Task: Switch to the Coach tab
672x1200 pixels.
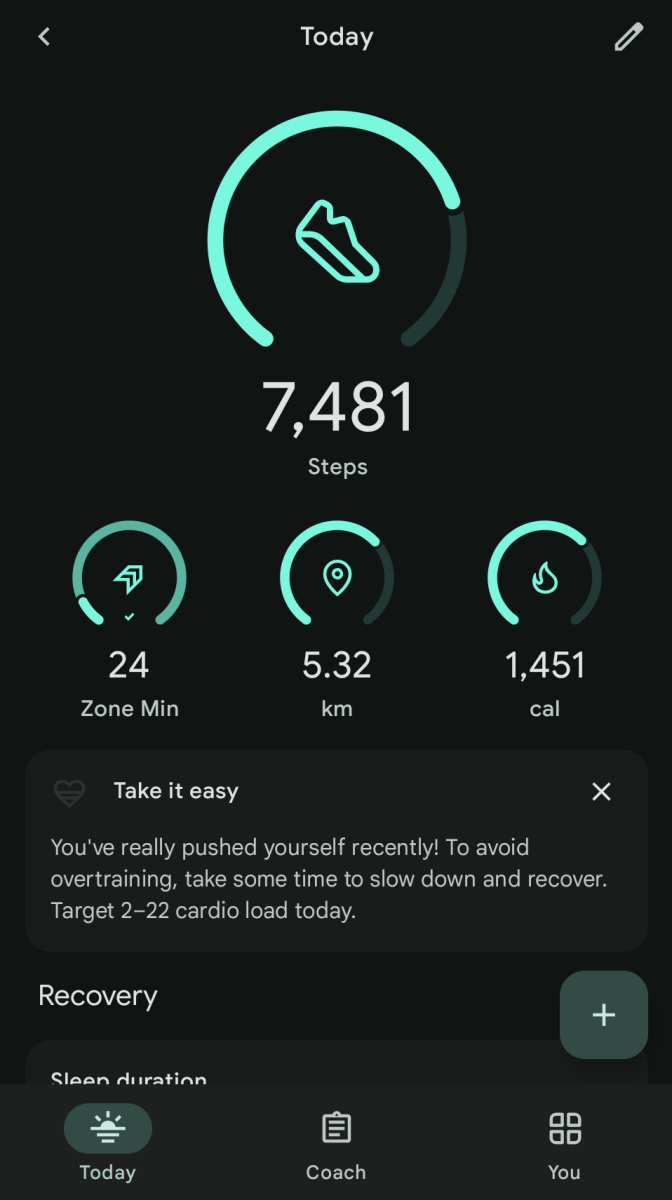Action: [x=336, y=1145]
